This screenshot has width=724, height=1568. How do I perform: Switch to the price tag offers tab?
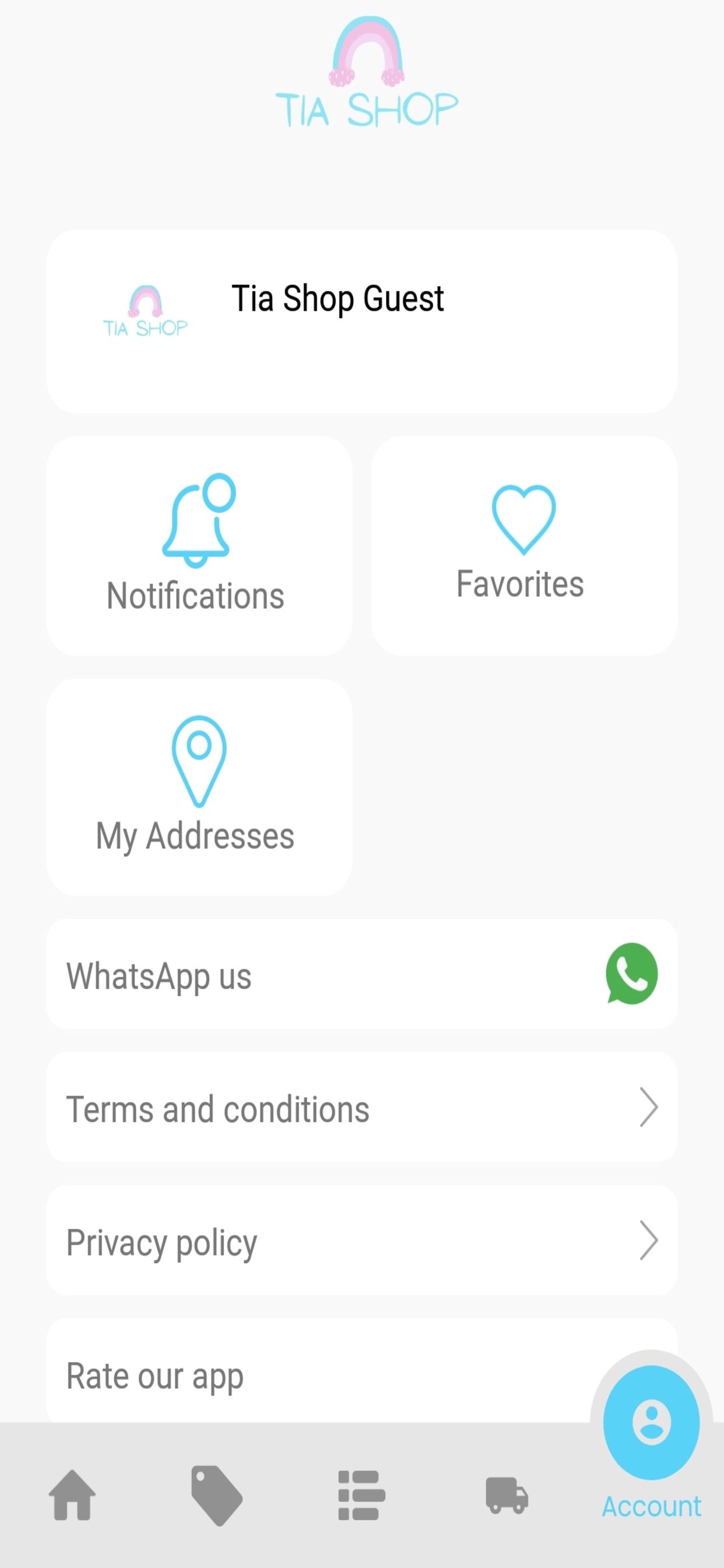click(217, 1496)
